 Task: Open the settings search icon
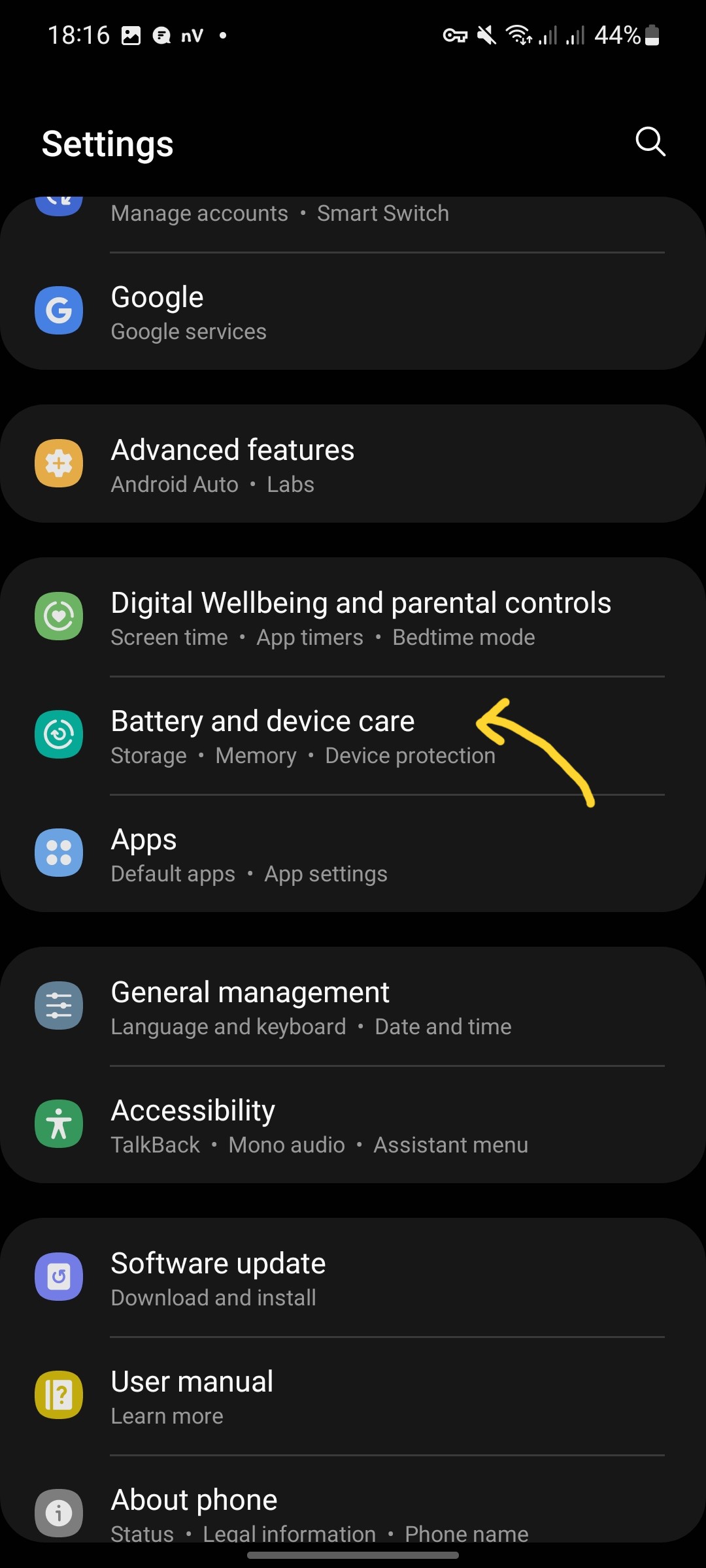(x=650, y=142)
